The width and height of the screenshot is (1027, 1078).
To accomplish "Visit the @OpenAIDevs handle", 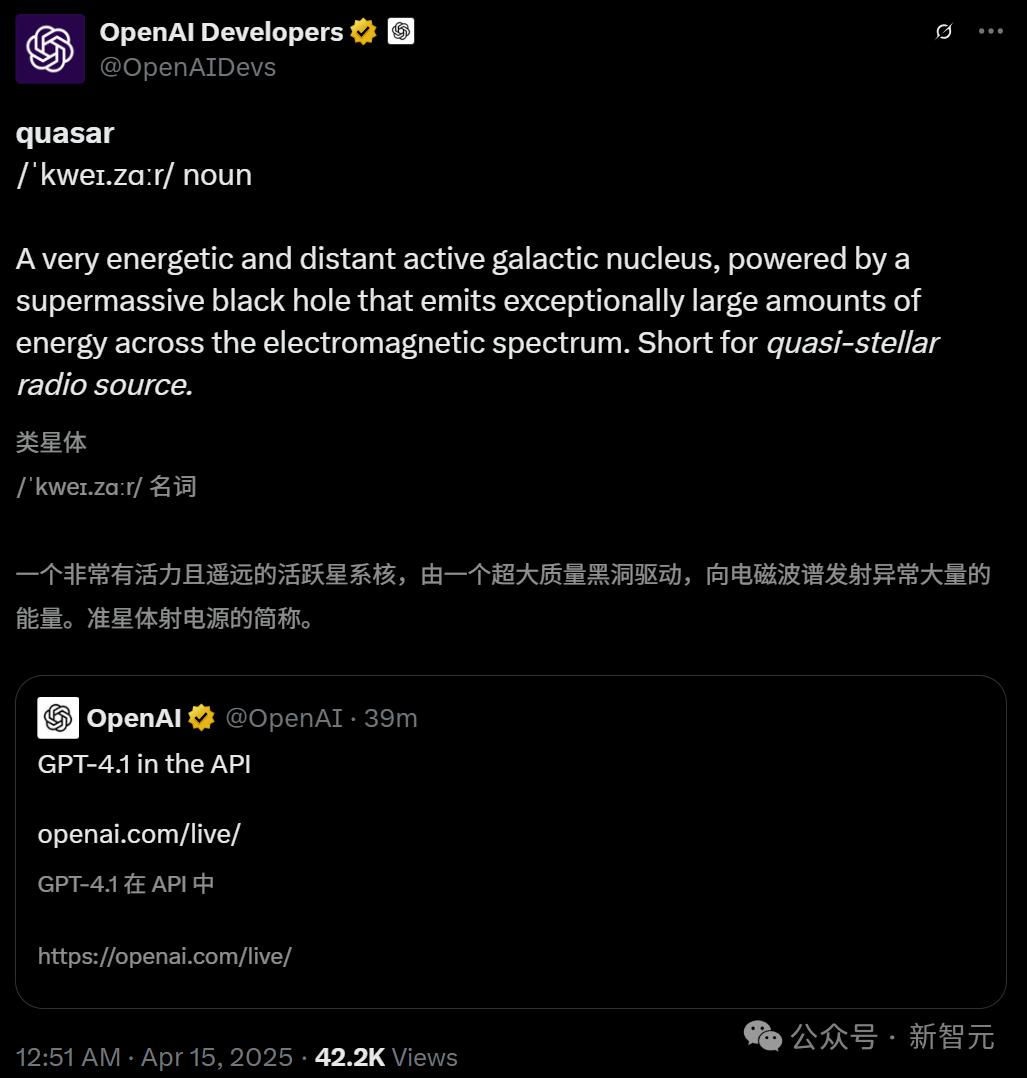I will pos(188,67).
